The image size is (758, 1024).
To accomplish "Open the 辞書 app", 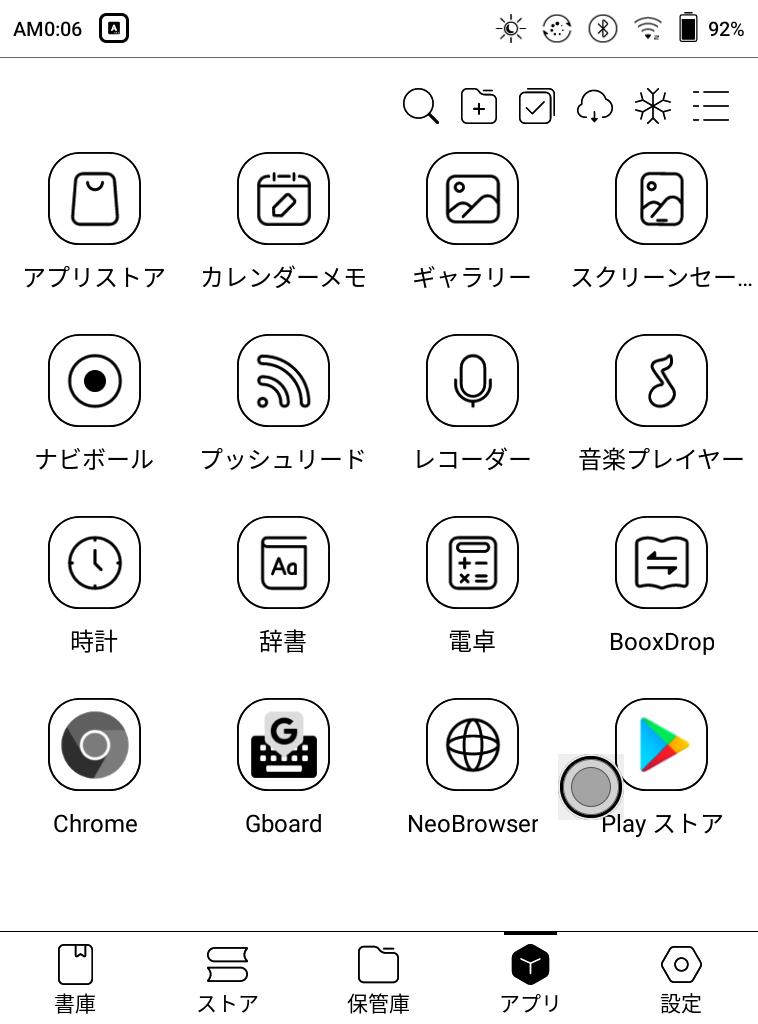I will (x=283, y=563).
